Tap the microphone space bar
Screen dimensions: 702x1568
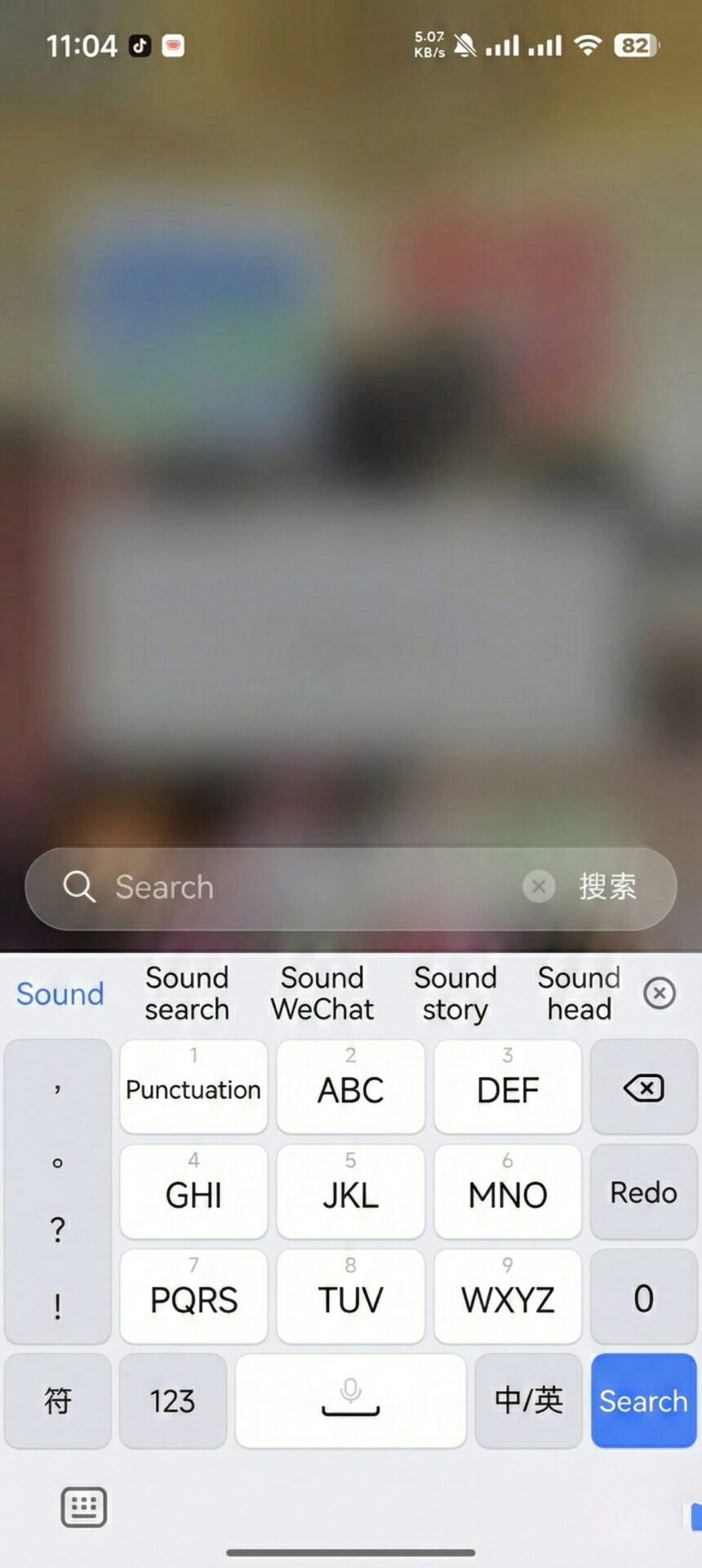click(350, 1401)
